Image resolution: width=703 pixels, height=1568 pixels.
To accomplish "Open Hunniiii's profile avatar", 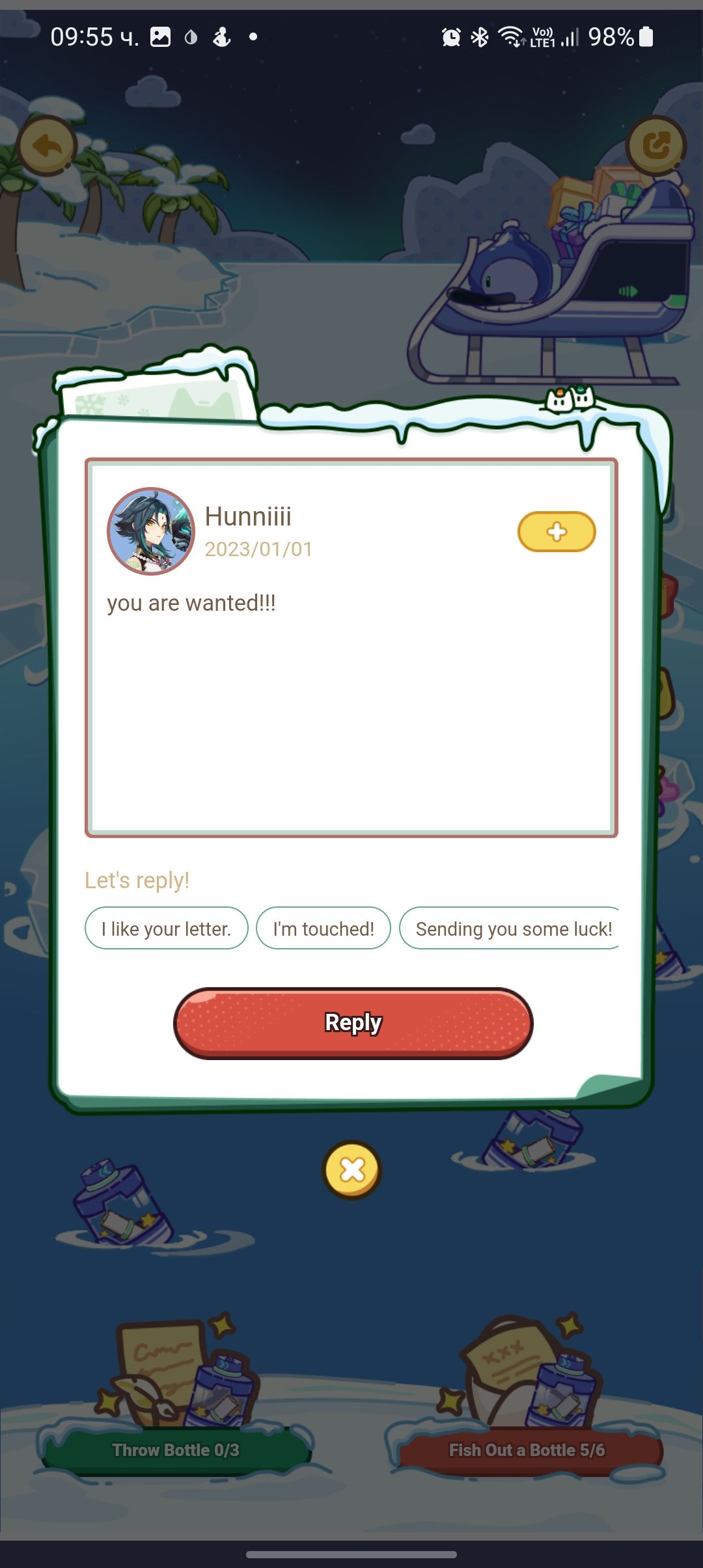I will tap(151, 531).
